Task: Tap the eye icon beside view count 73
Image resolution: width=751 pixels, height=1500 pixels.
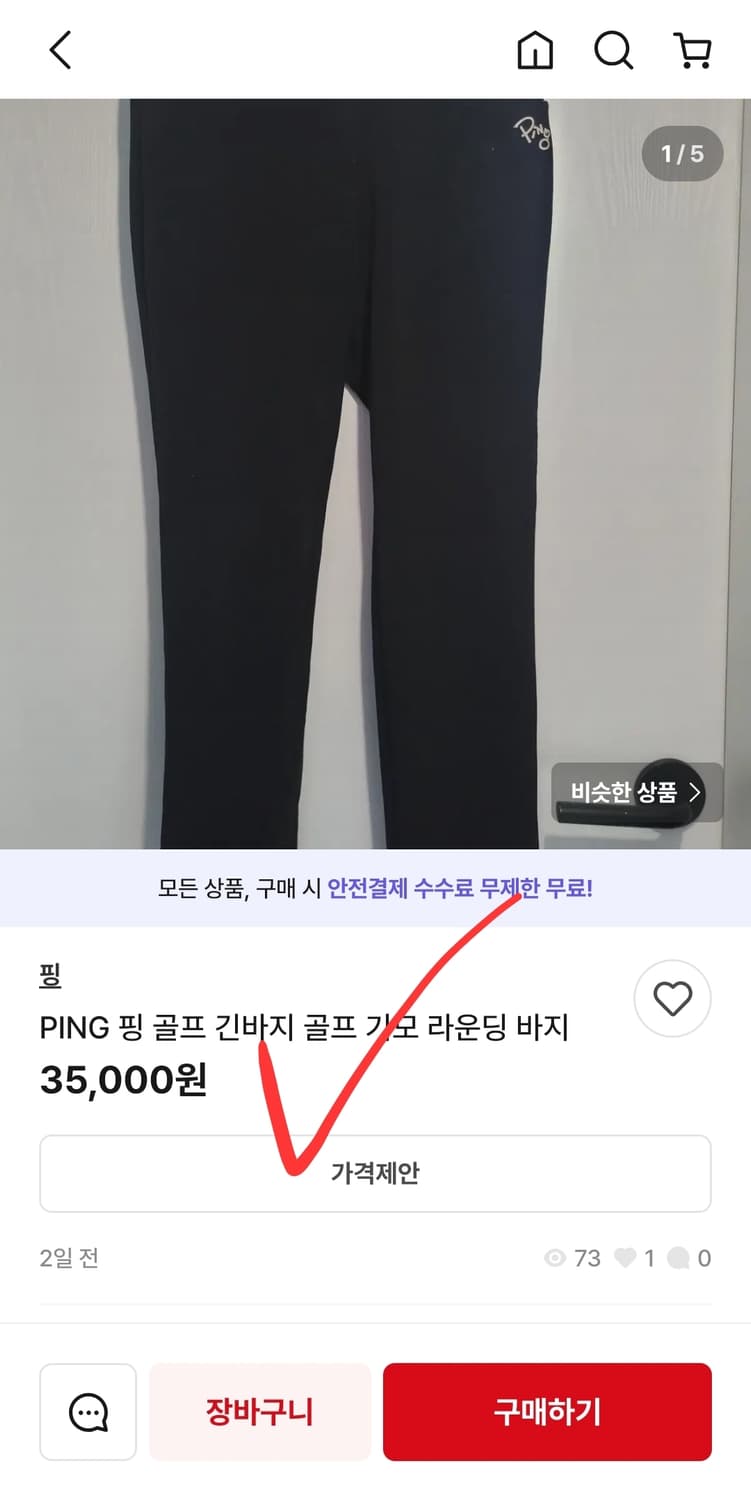Action: click(x=556, y=1258)
